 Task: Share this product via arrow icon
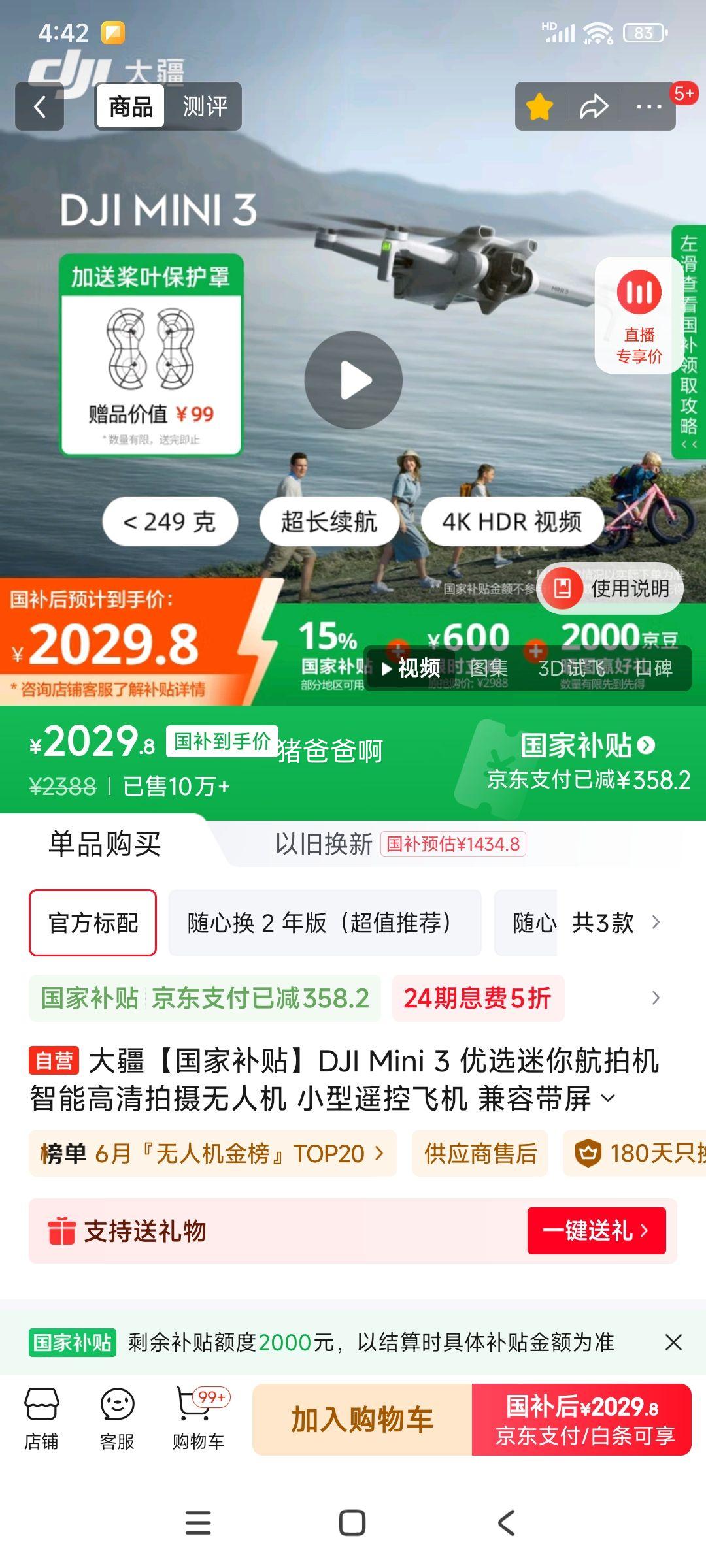(594, 106)
